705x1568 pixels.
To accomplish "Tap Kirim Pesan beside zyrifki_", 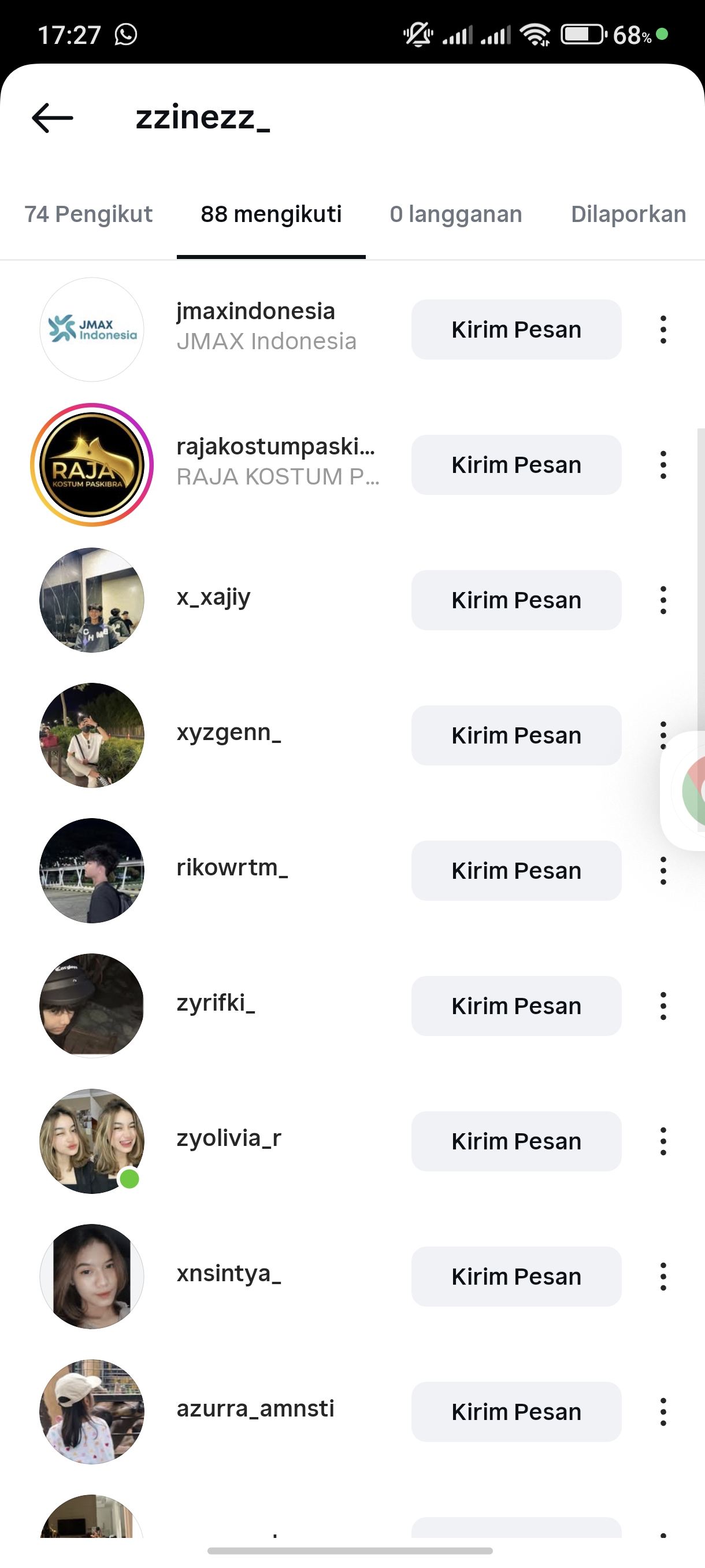I will coord(516,1006).
